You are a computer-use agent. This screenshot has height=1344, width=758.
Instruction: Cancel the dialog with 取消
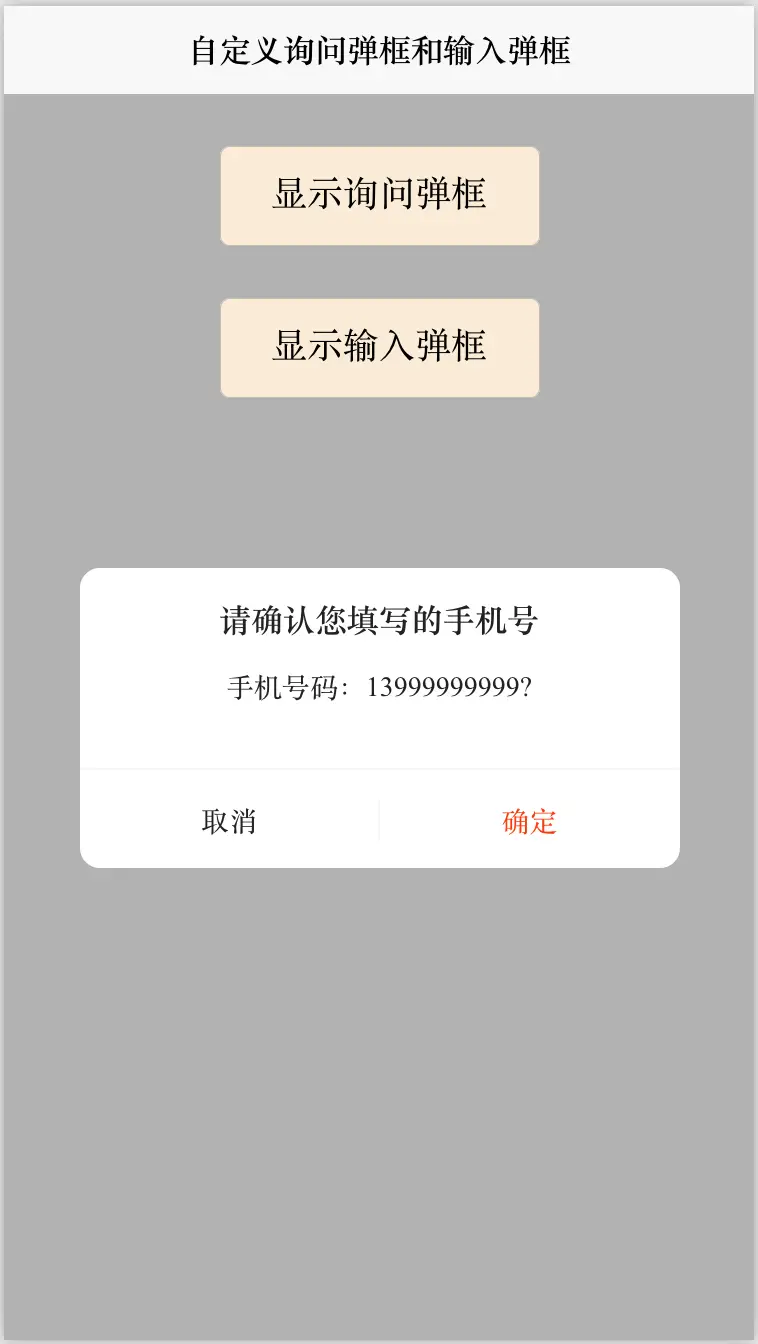(229, 821)
